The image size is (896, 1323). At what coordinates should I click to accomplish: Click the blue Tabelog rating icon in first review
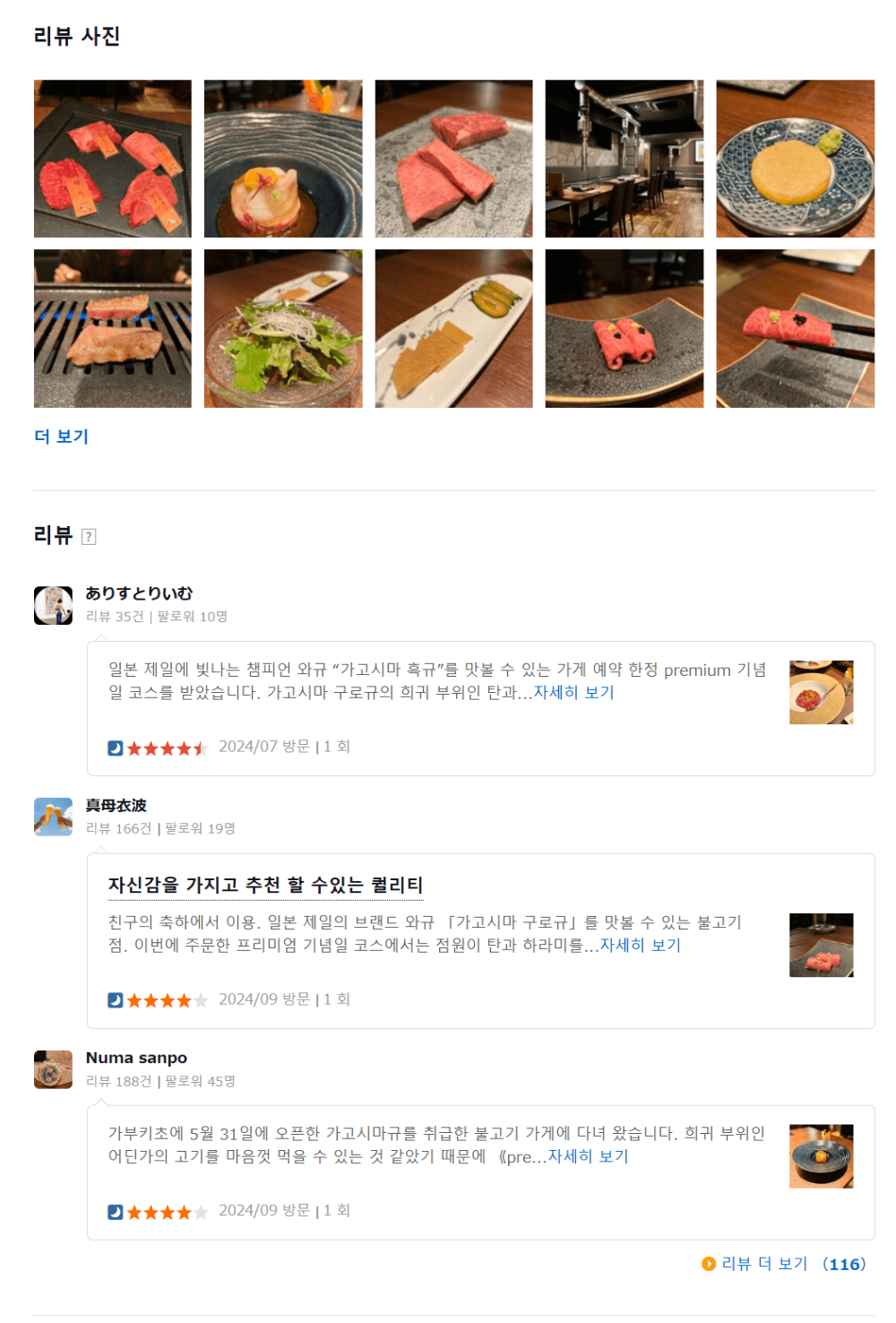tap(116, 746)
